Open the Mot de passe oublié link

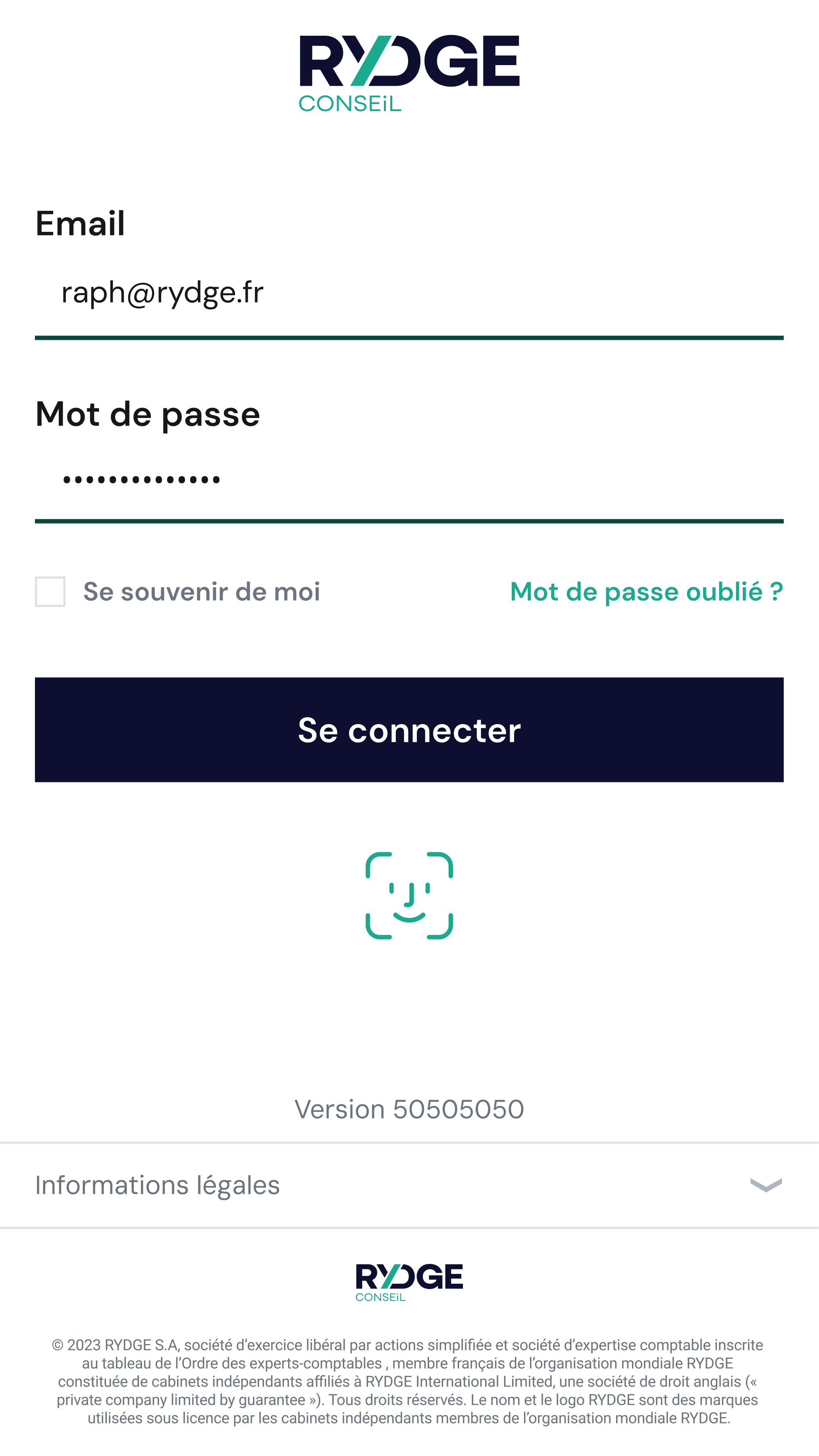647,592
